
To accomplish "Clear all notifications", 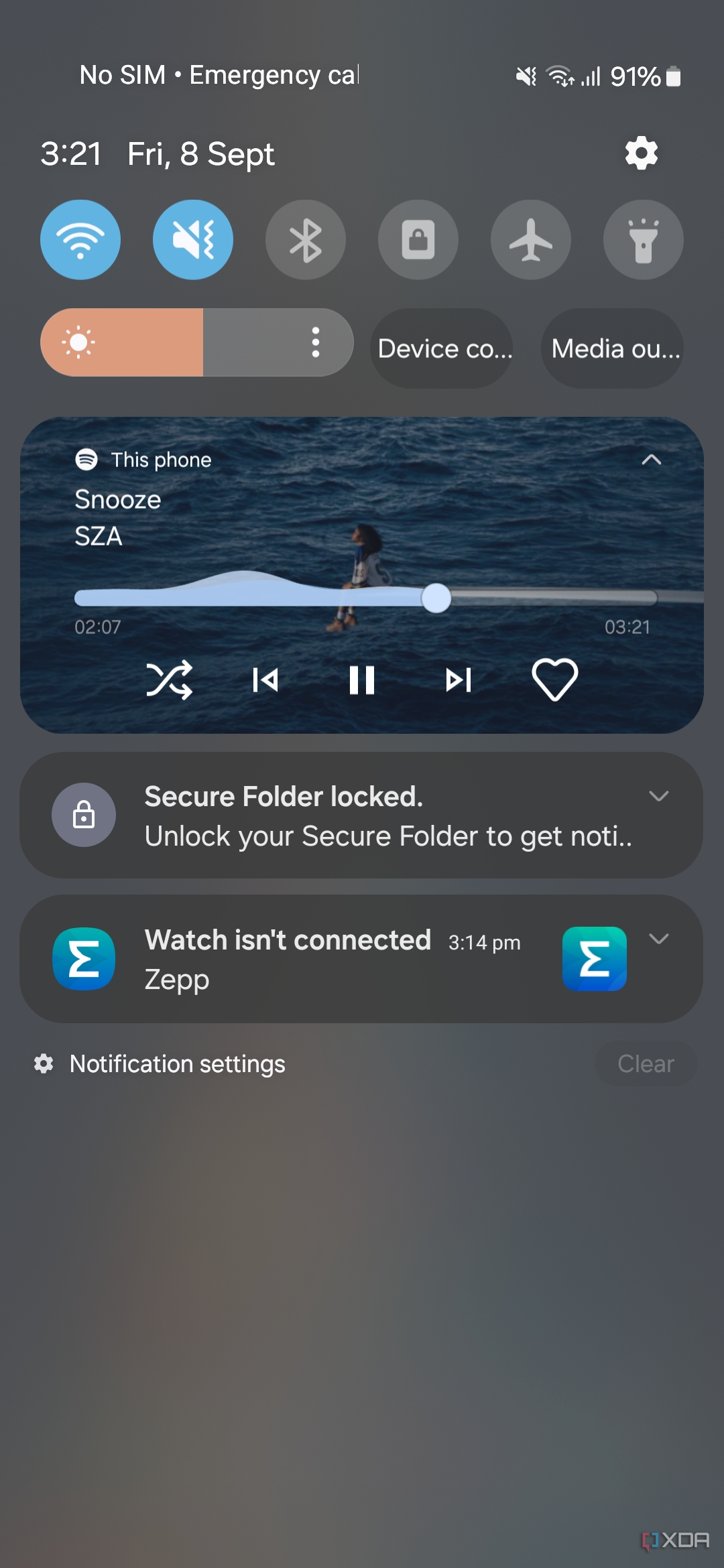I will [x=646, y=1064].
